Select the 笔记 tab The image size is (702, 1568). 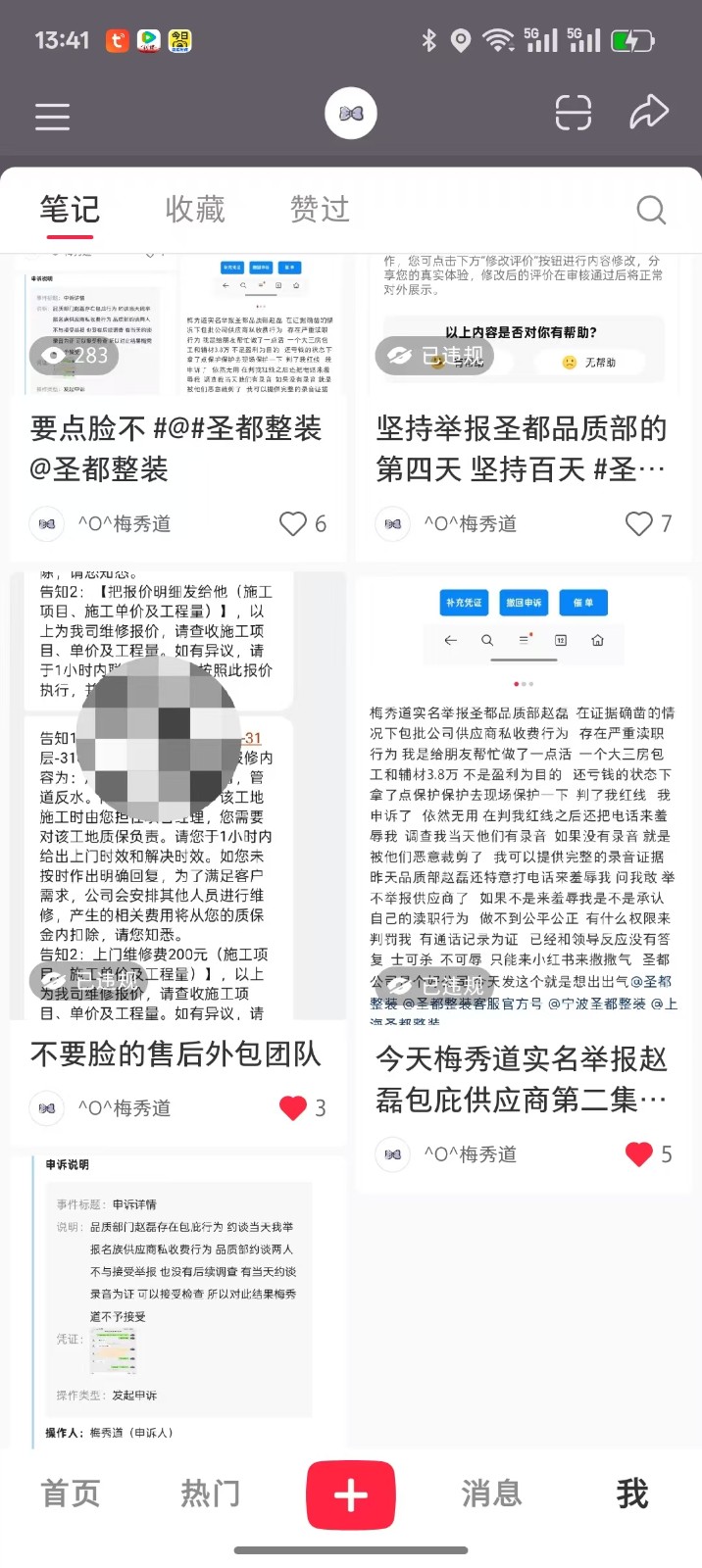(70, 209)
